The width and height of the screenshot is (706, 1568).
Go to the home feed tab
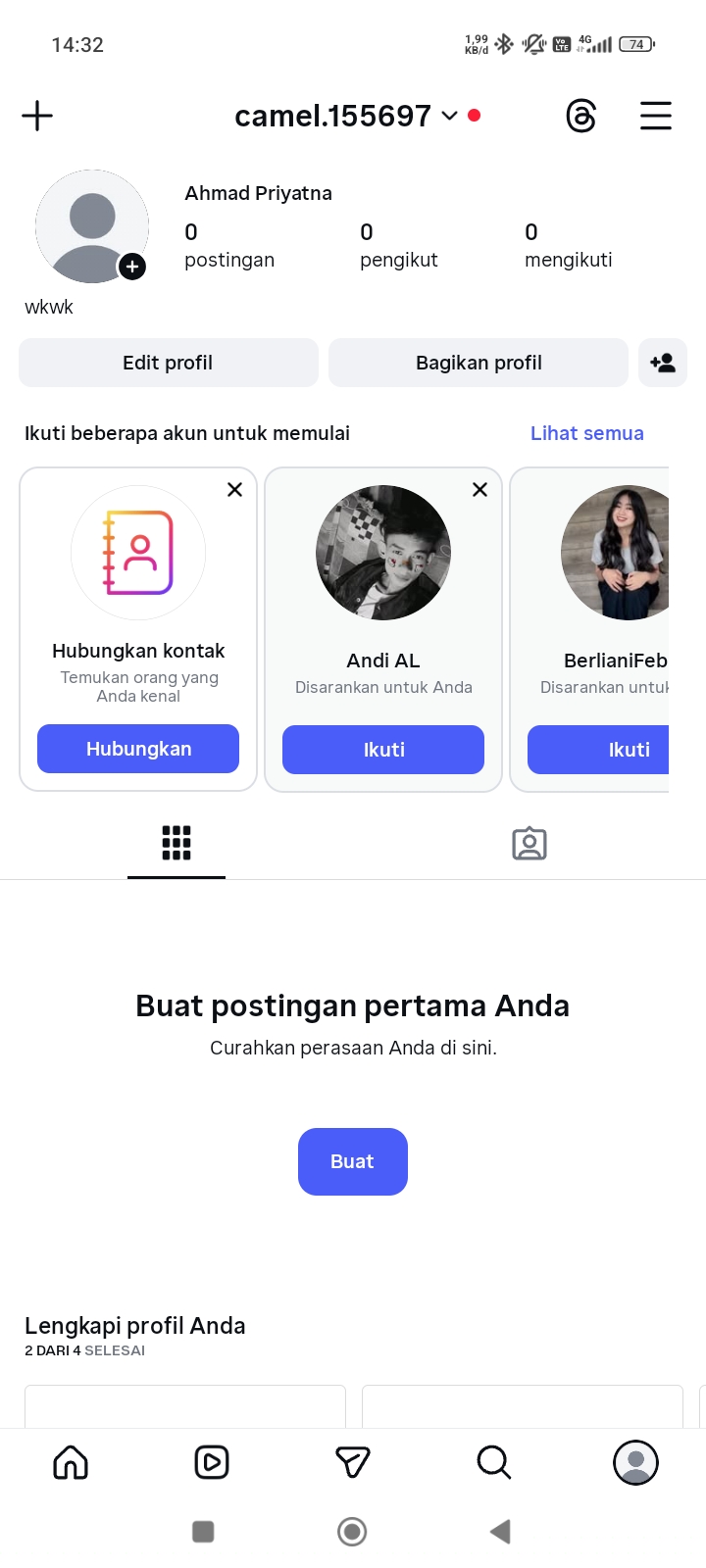pyautogui.click(x=71, y=1462)
